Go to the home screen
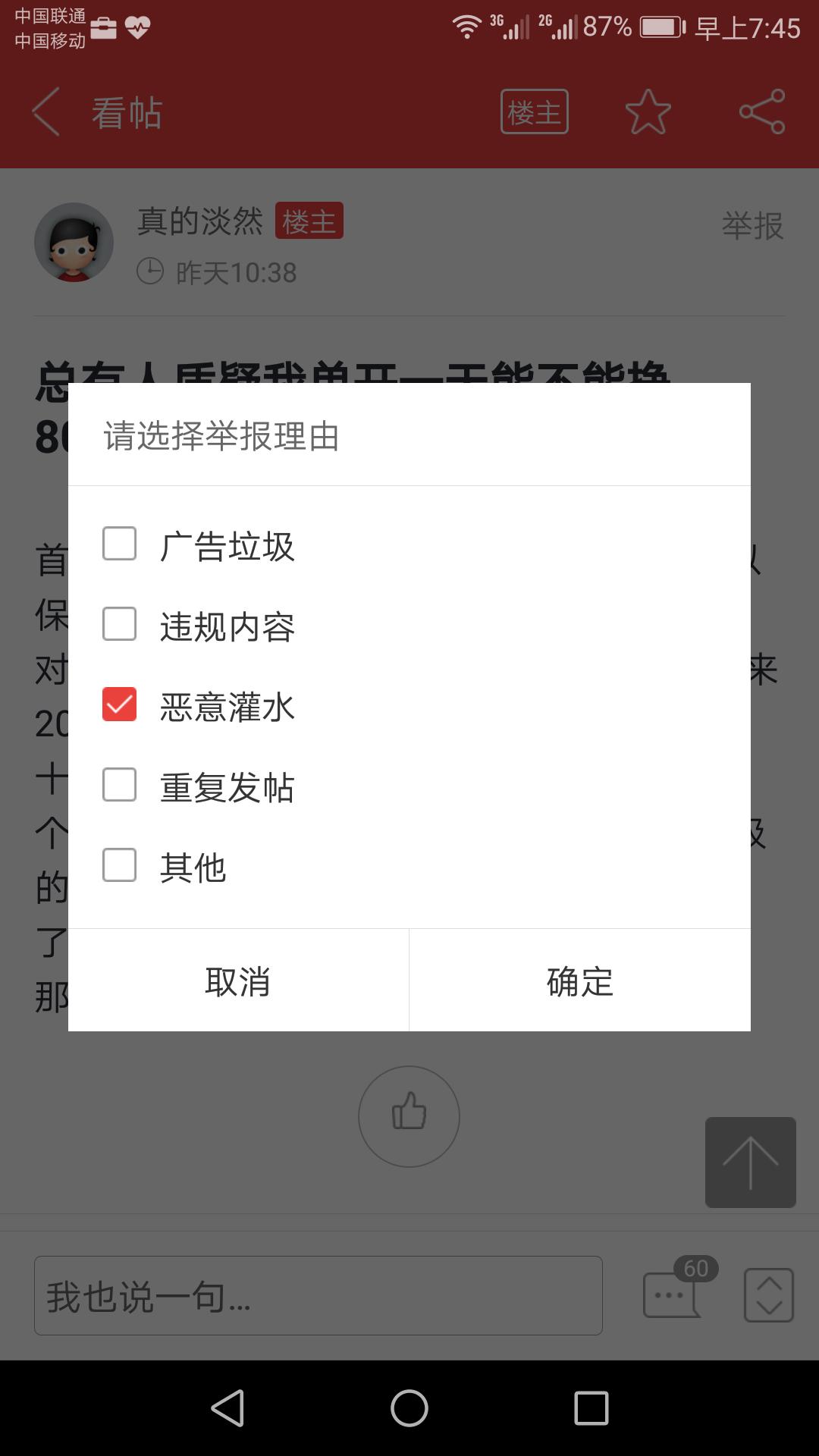 pos(409,1408)
